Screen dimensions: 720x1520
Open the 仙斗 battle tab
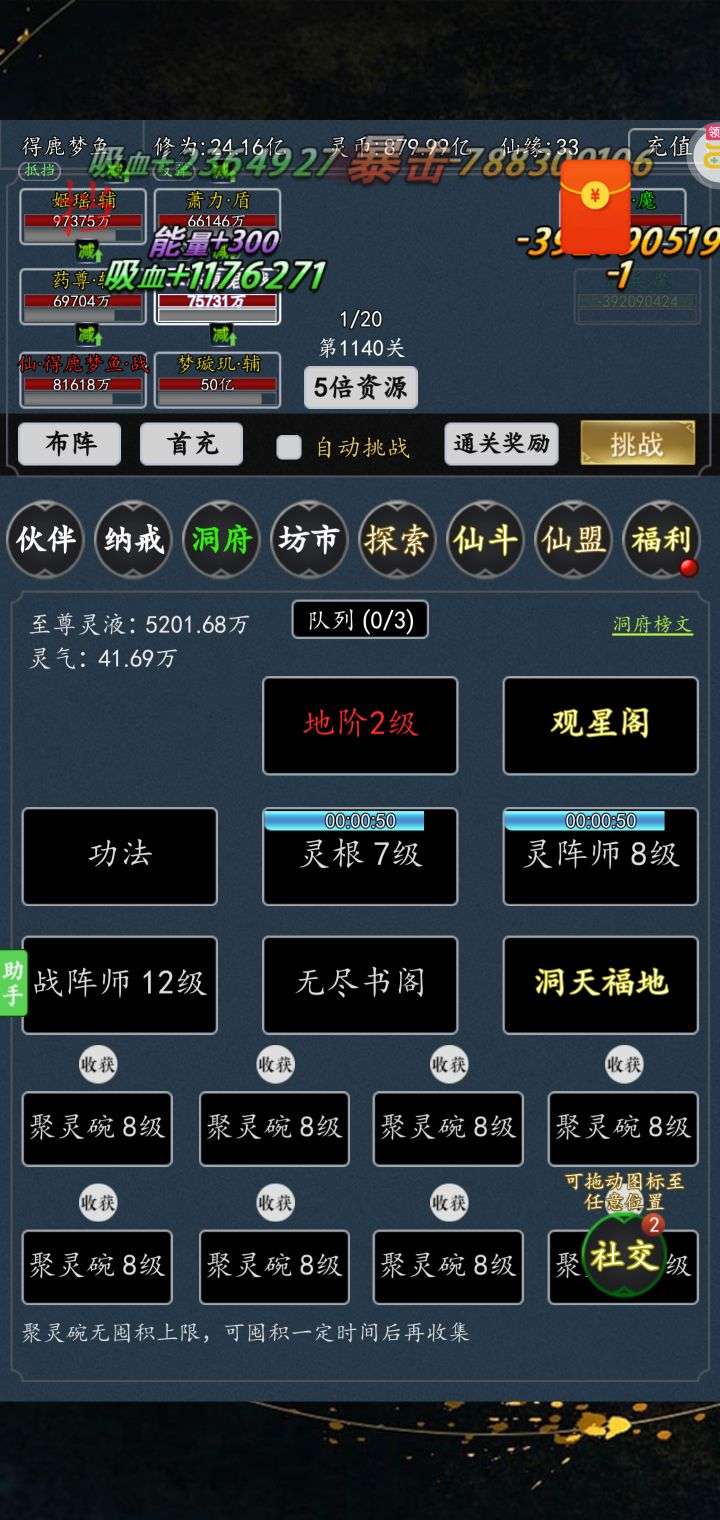coord(485,540)
